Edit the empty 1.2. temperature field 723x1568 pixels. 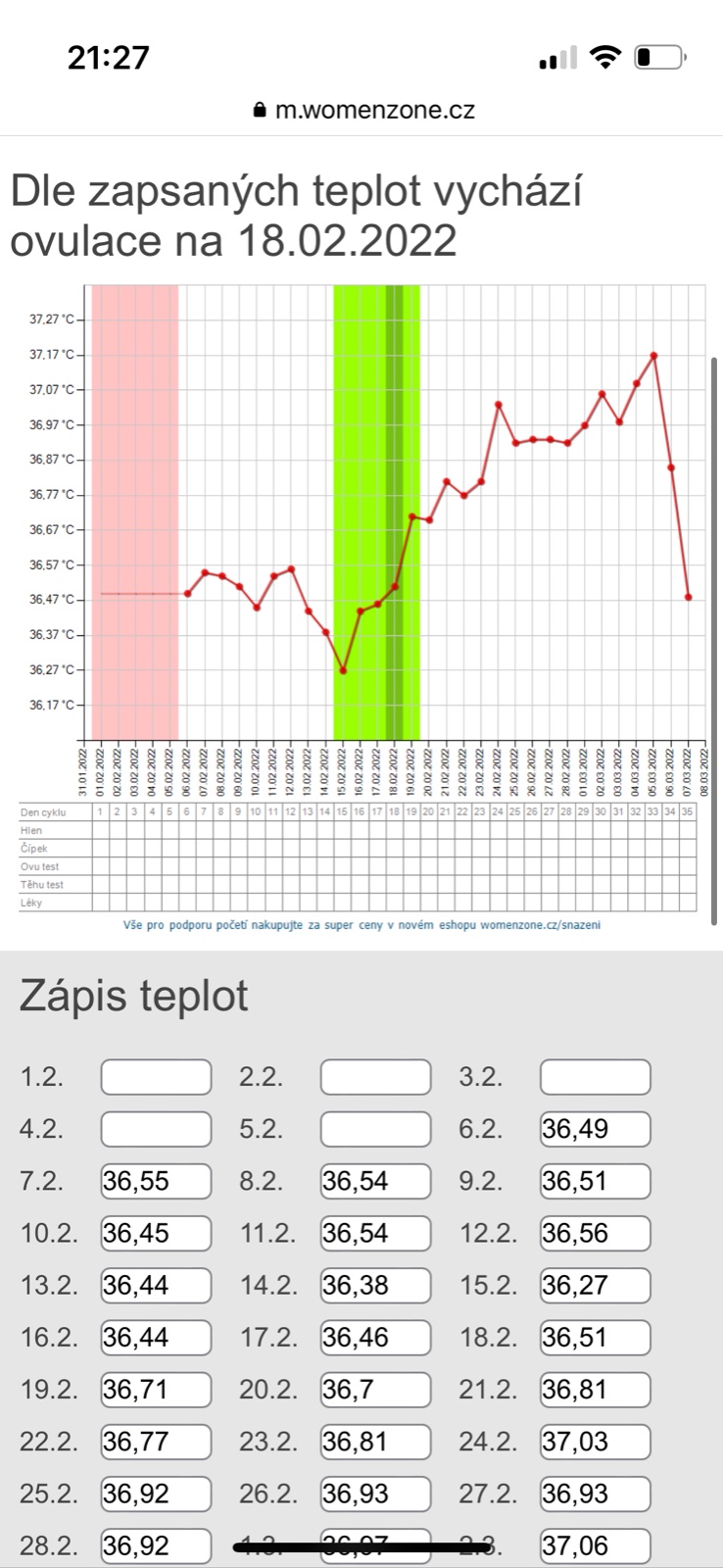tap(156, 1077)
